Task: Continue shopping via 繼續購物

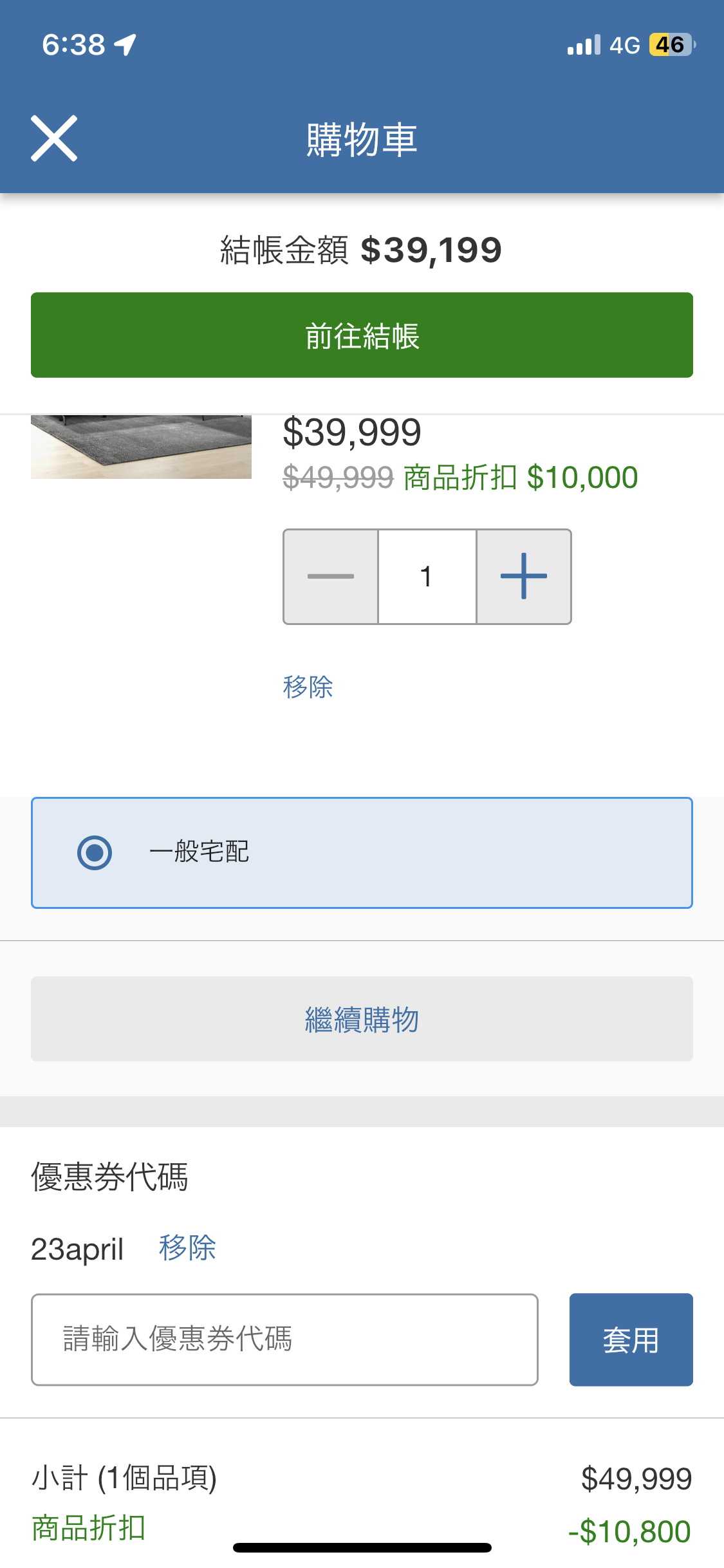Action: pyautogui.click(x=362, y=1019)
